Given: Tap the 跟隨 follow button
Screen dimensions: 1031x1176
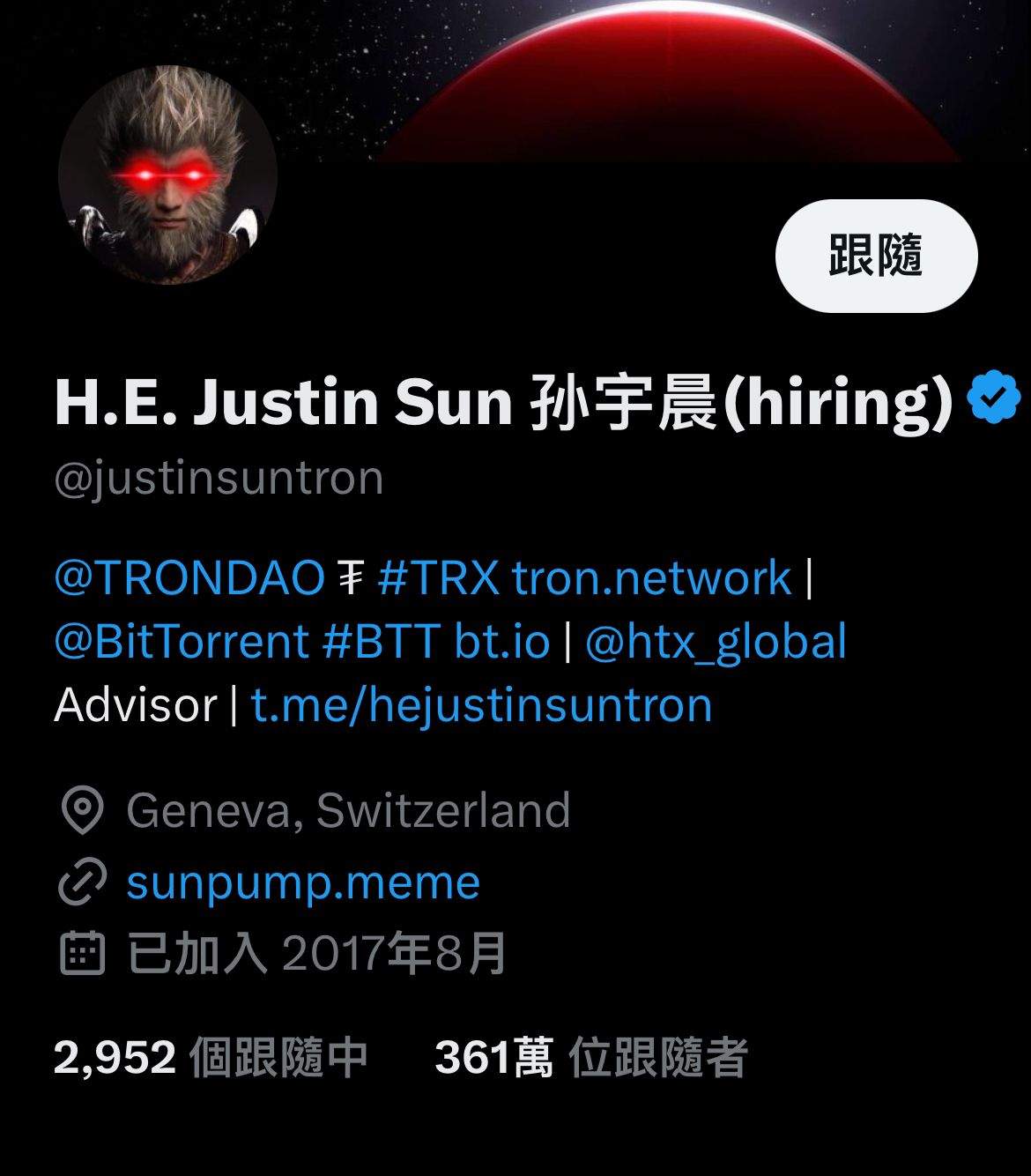Looking at the screenshot, I should click(x=876, y=256).
